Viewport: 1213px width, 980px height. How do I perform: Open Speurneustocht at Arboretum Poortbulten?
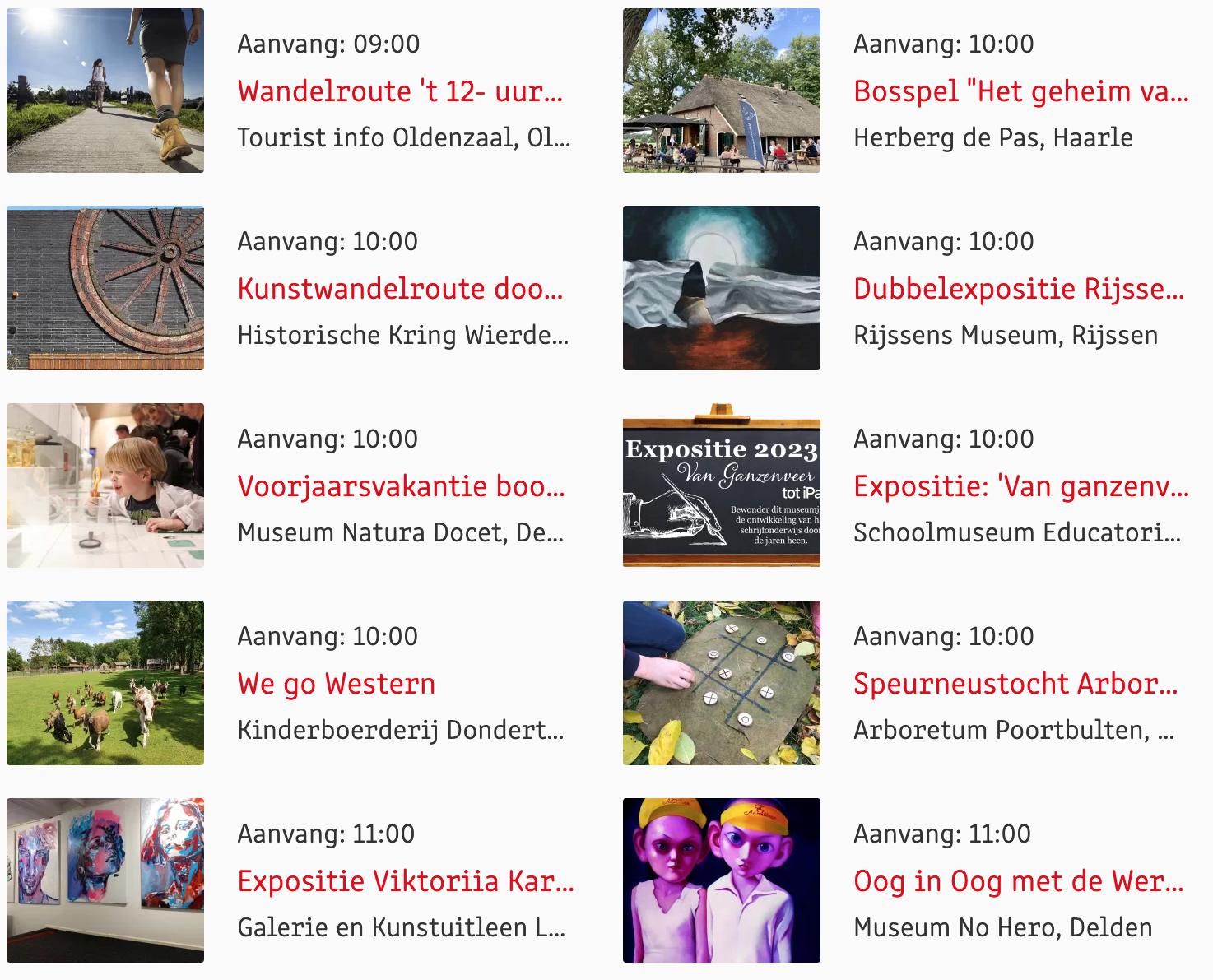click(x=1015, y=684)
